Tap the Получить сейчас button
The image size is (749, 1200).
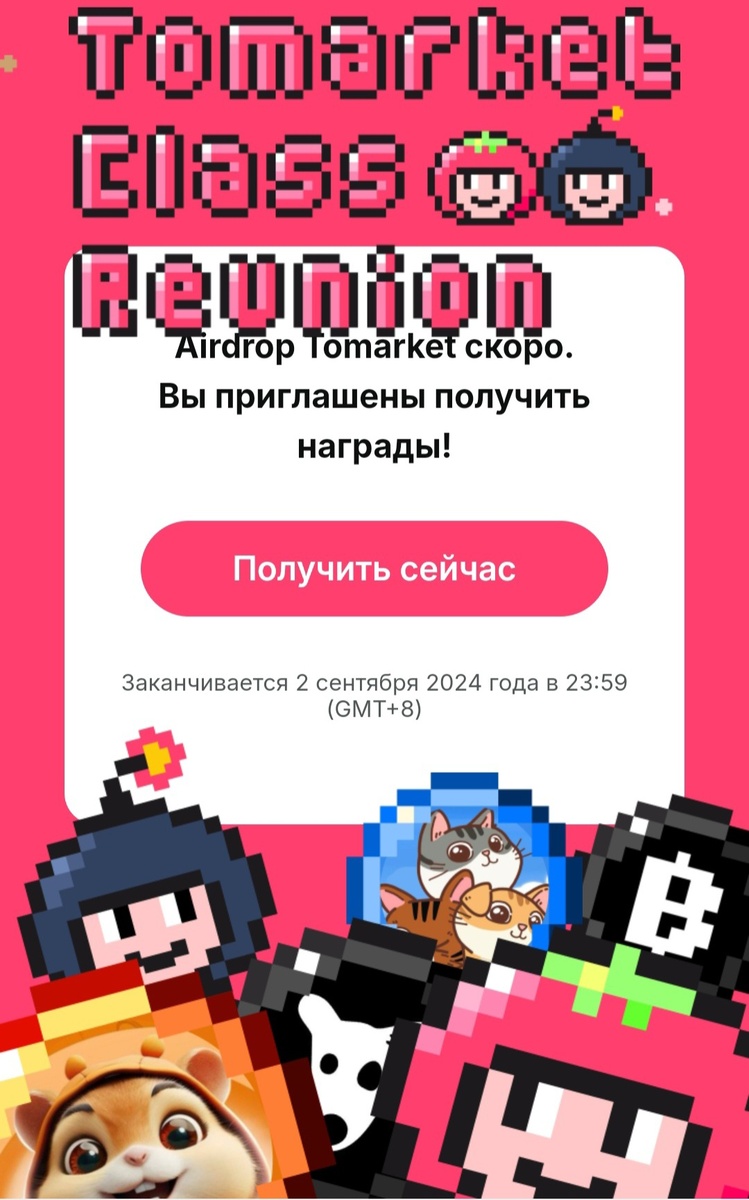pyautogui.click(x=374, y=568)
